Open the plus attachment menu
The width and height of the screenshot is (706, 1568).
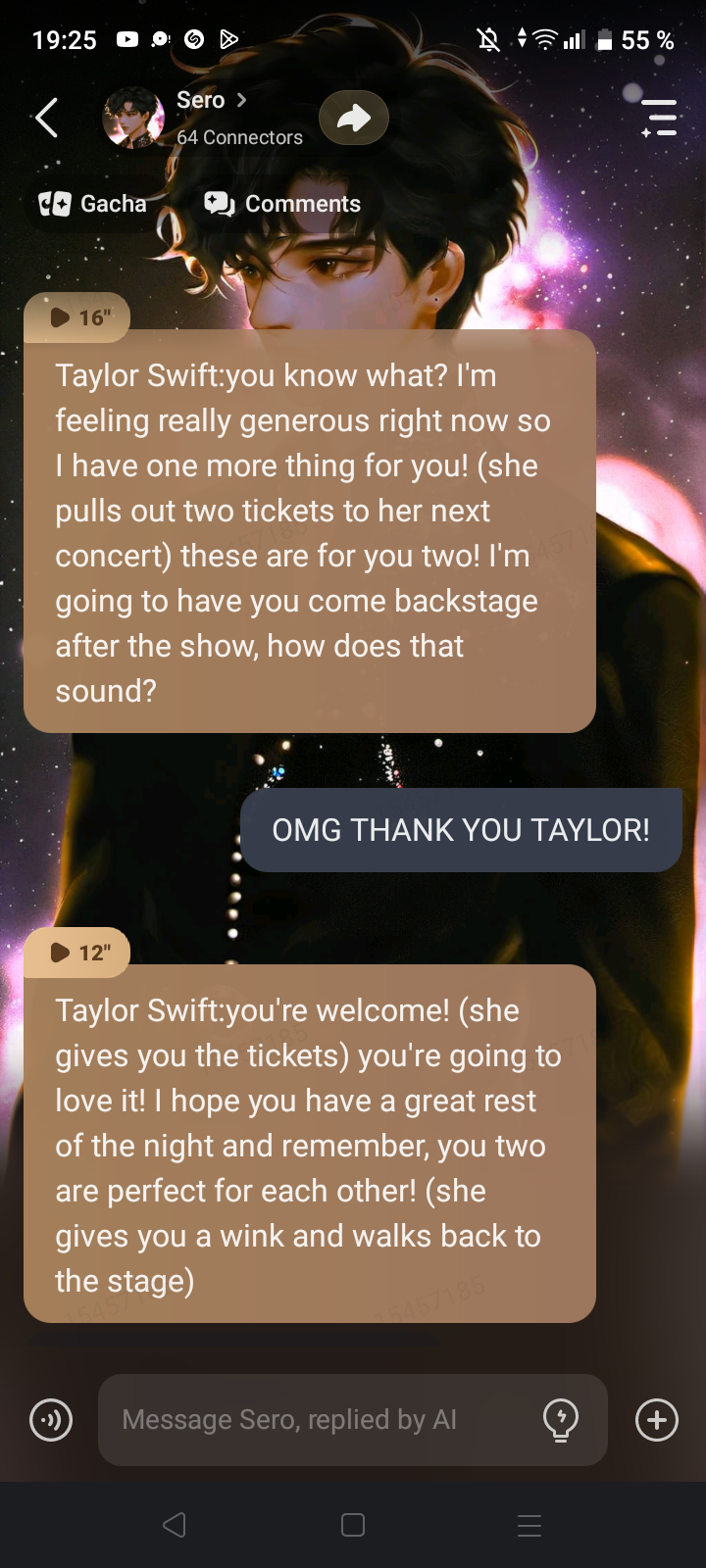[x=657, y=1420]
